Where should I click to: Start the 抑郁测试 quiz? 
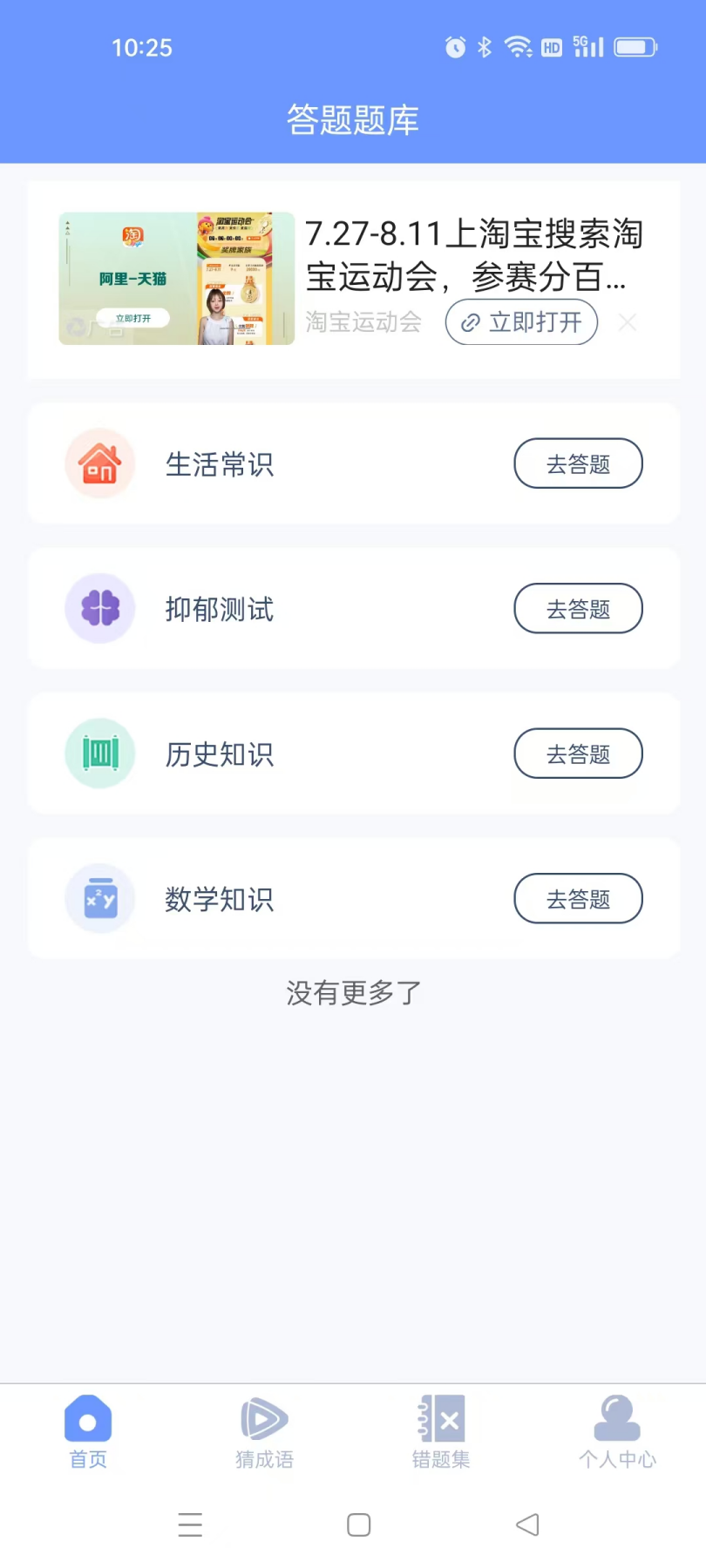[578, 609]
